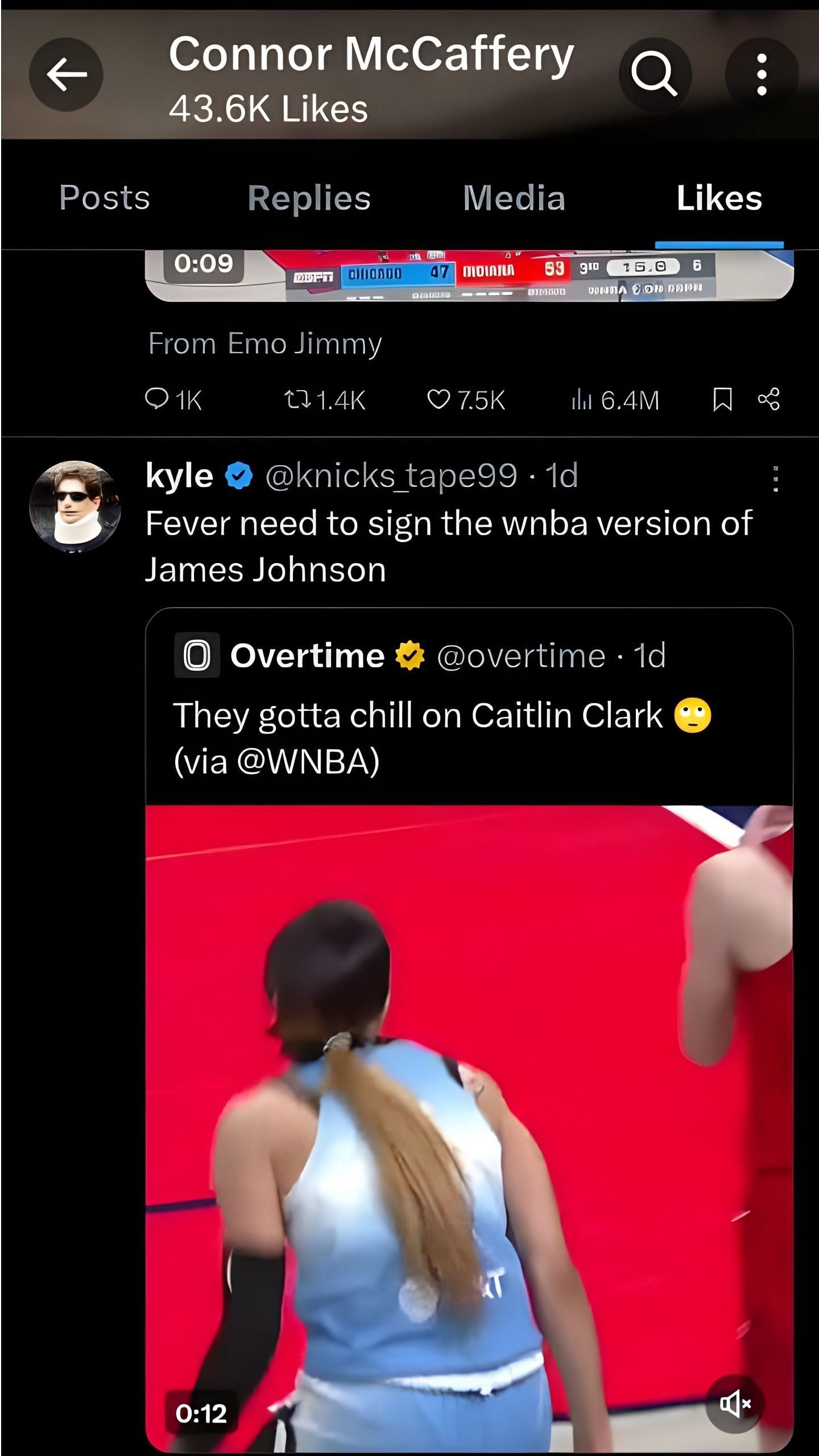The image size is (819, 1456).
Task: Switch to the Posts tab
Action: [x=105, y=198]
